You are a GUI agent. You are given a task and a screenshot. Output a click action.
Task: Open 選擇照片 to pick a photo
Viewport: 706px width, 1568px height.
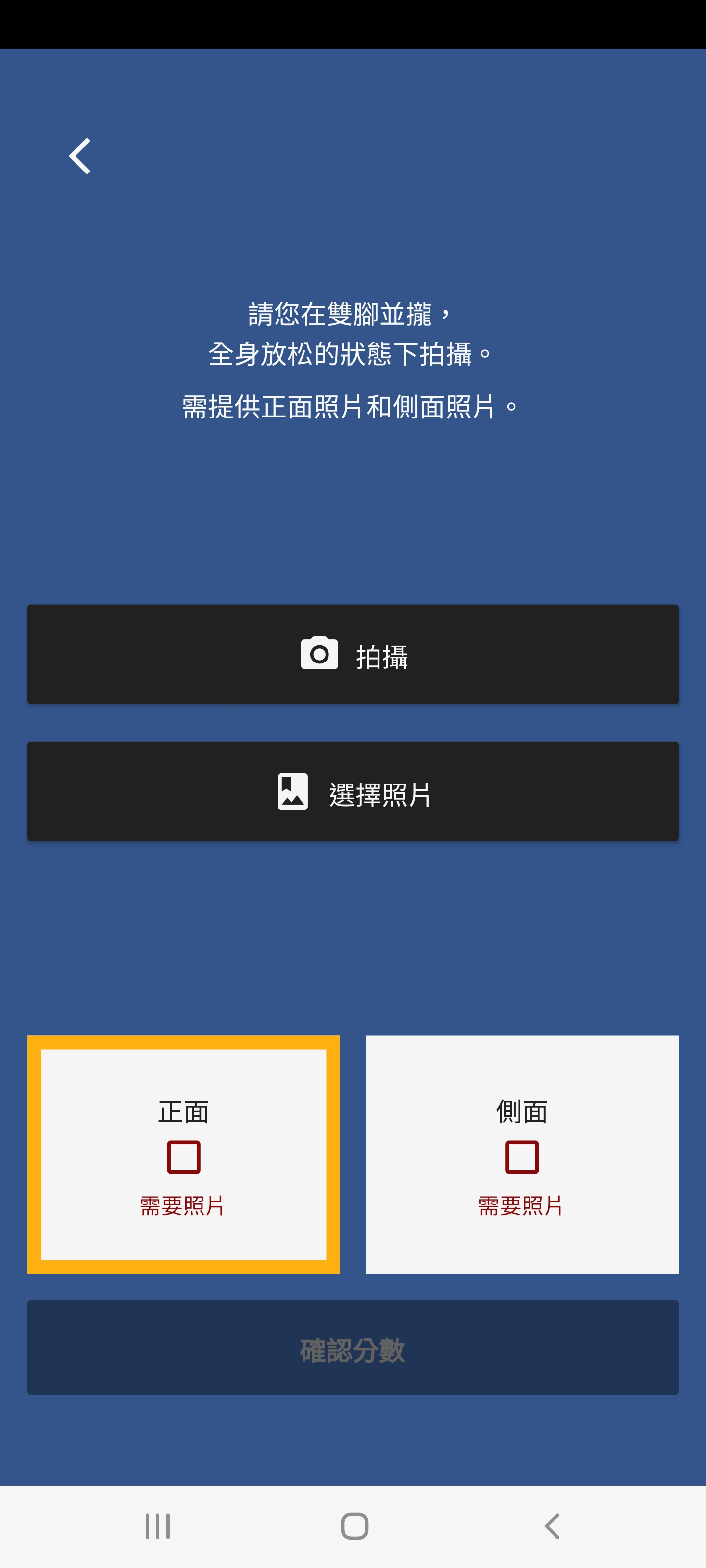coord(353,791)
